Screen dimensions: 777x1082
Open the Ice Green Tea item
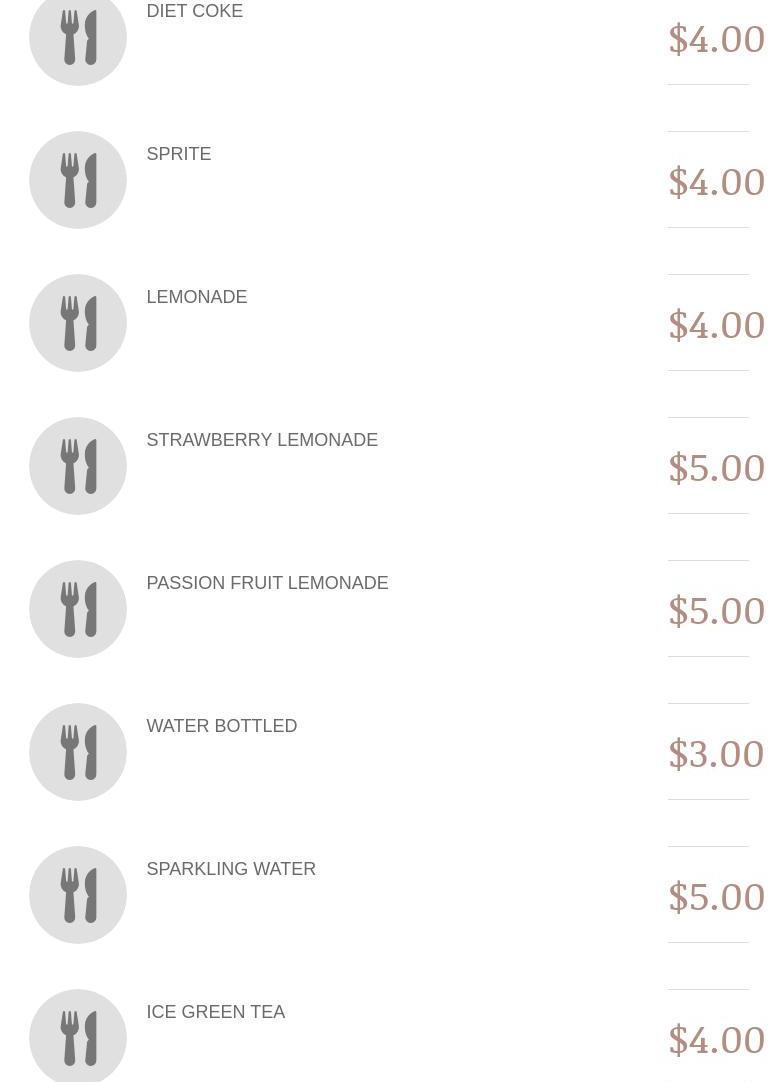tap(215, 1012)
